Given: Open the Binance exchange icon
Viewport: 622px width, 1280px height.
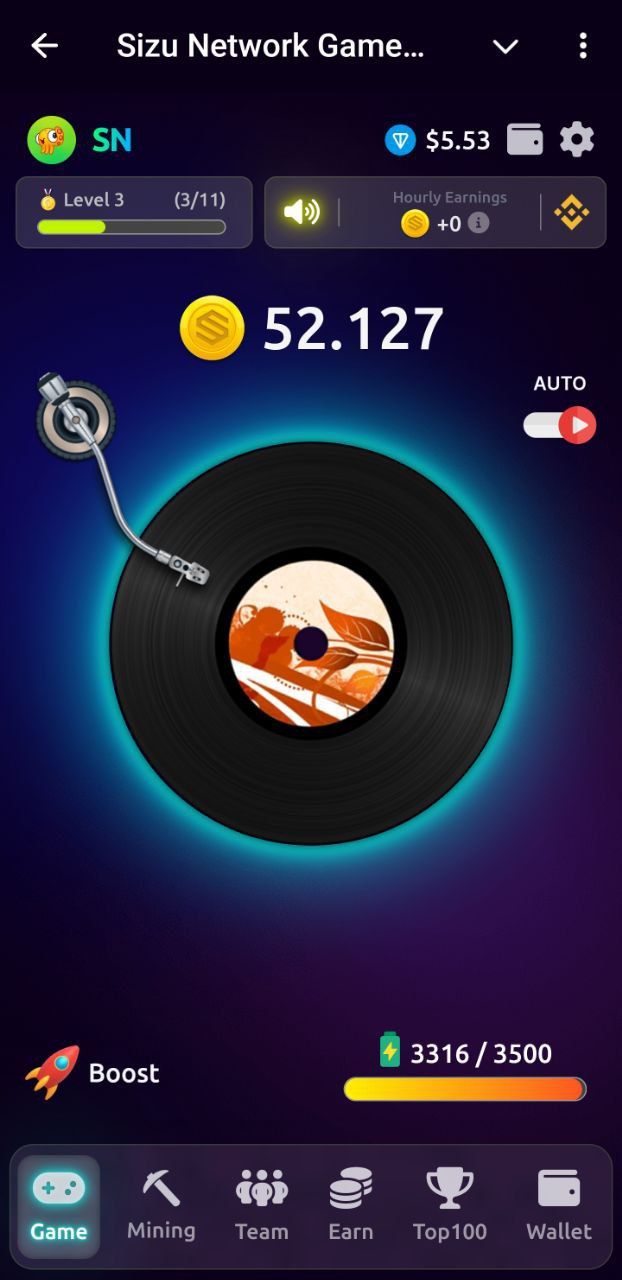Looking at the screenshot, I should (x=572, y=212).
